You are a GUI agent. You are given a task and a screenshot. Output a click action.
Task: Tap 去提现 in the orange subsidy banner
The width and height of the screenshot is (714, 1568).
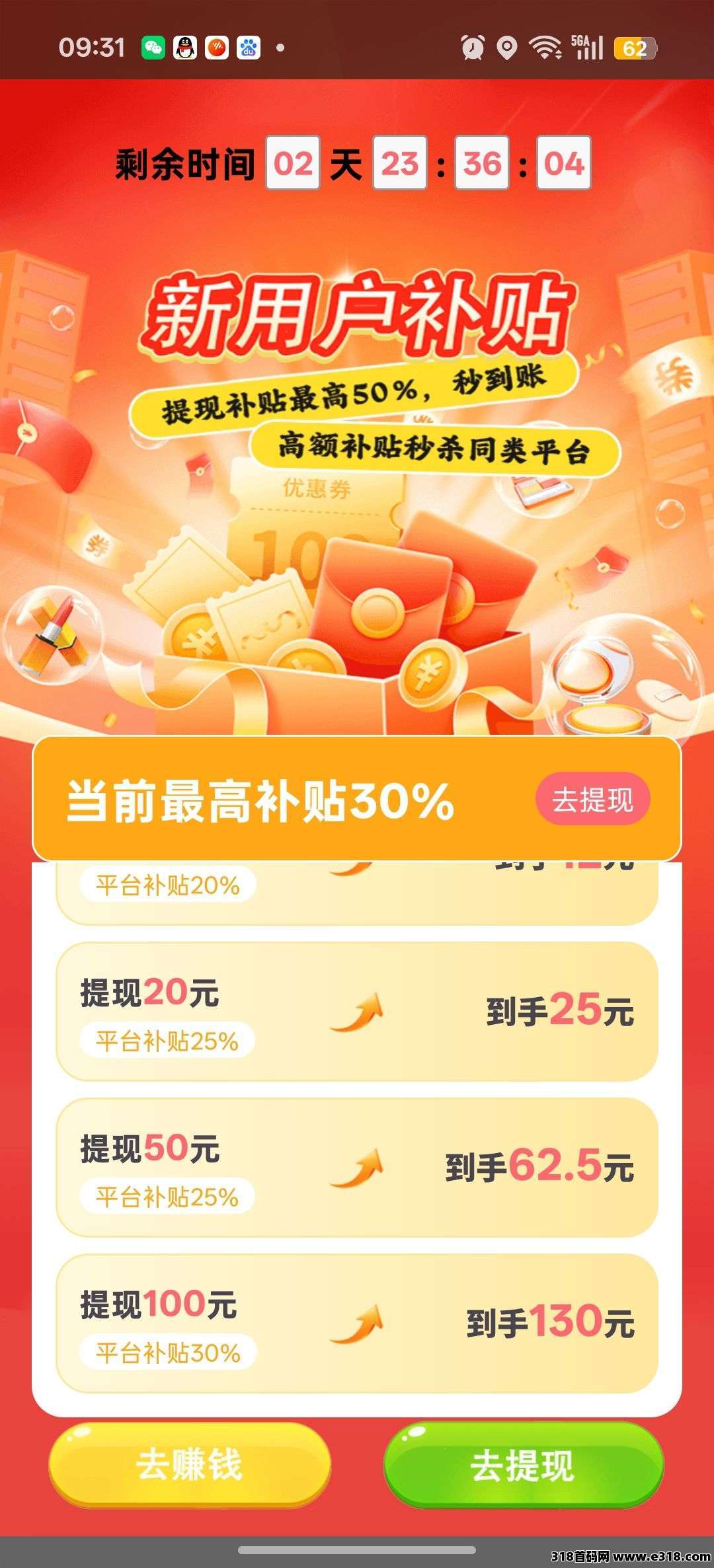click(592, 800)
